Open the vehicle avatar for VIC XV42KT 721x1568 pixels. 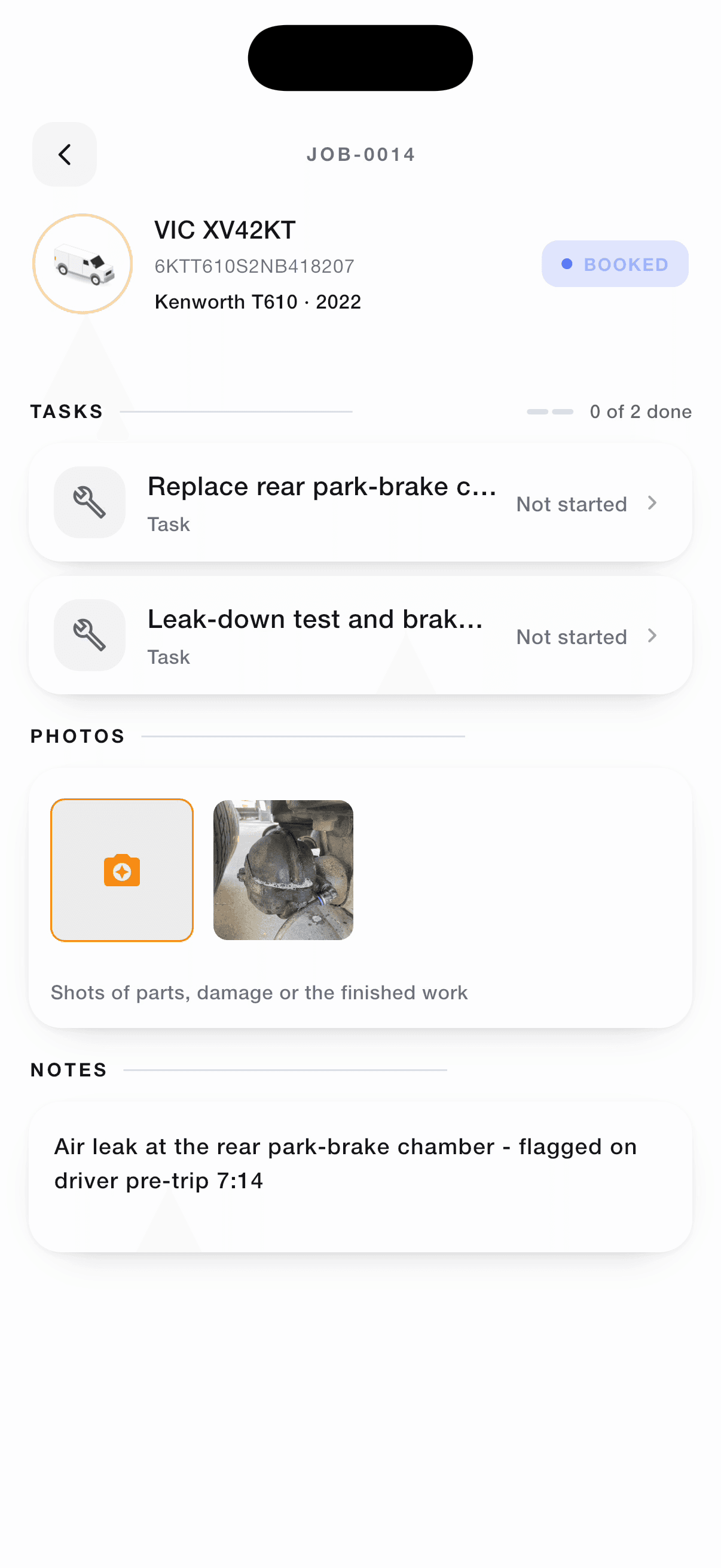tap(82, 264)
